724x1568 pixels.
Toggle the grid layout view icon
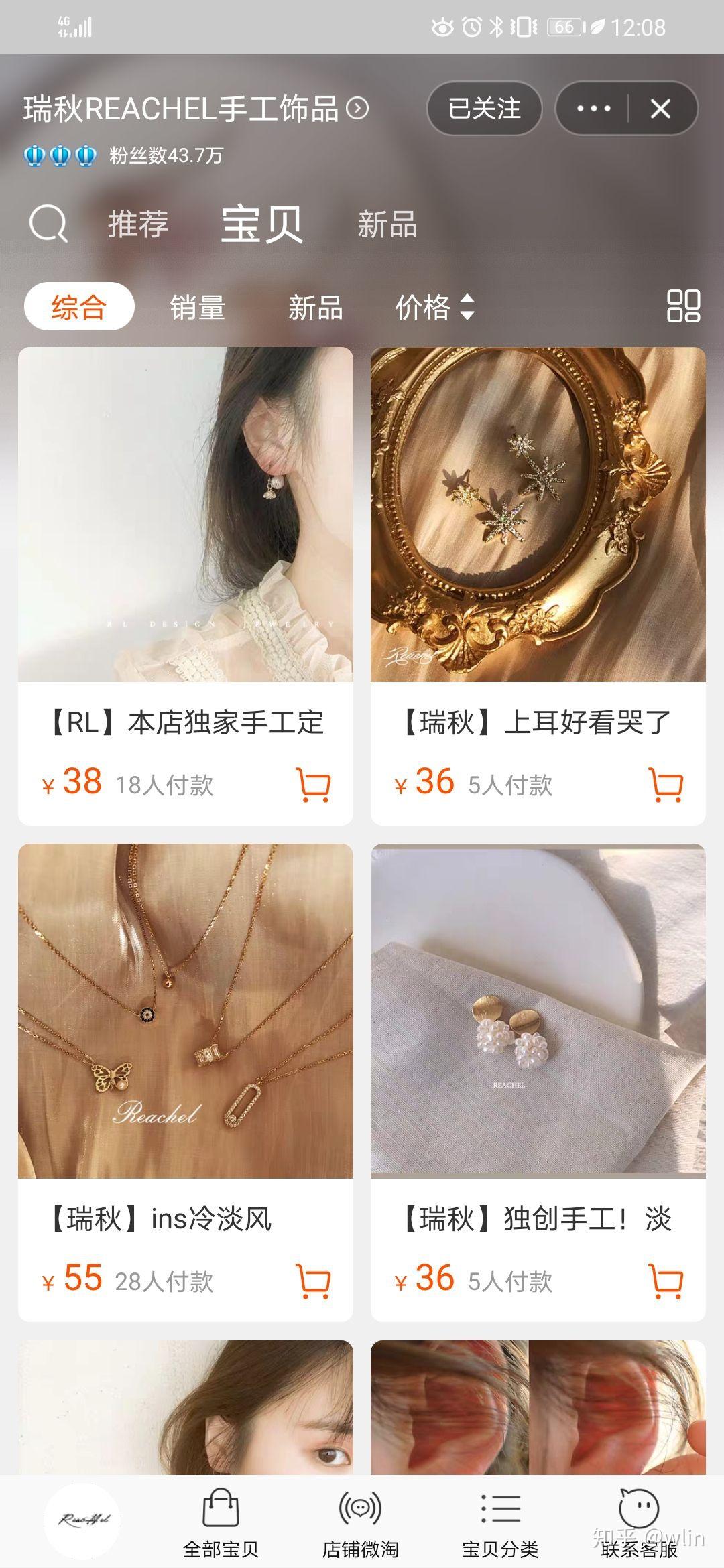click(x=683, y=306)
